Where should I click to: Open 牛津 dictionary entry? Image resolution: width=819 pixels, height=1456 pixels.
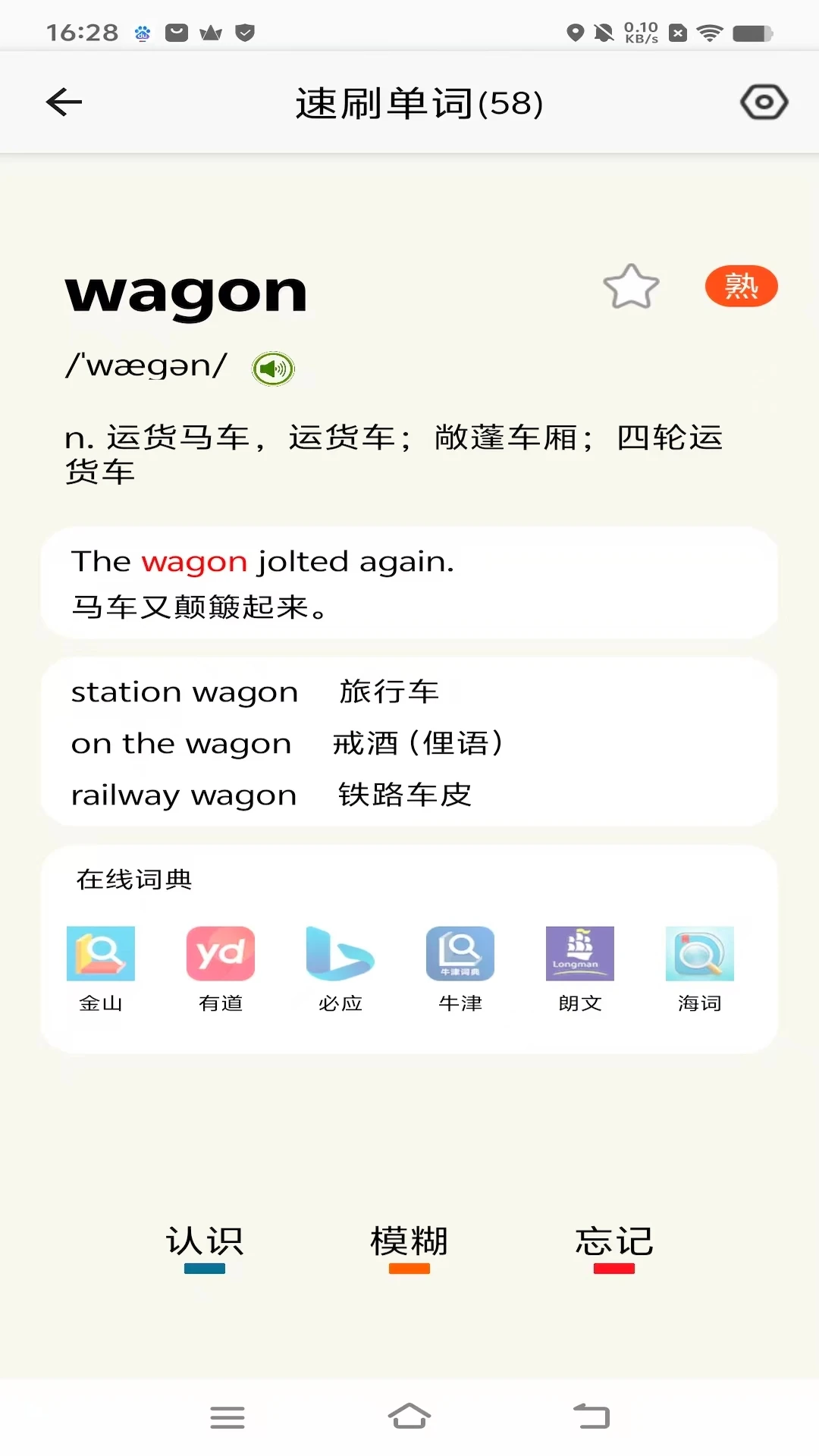(x=460, y=970)
